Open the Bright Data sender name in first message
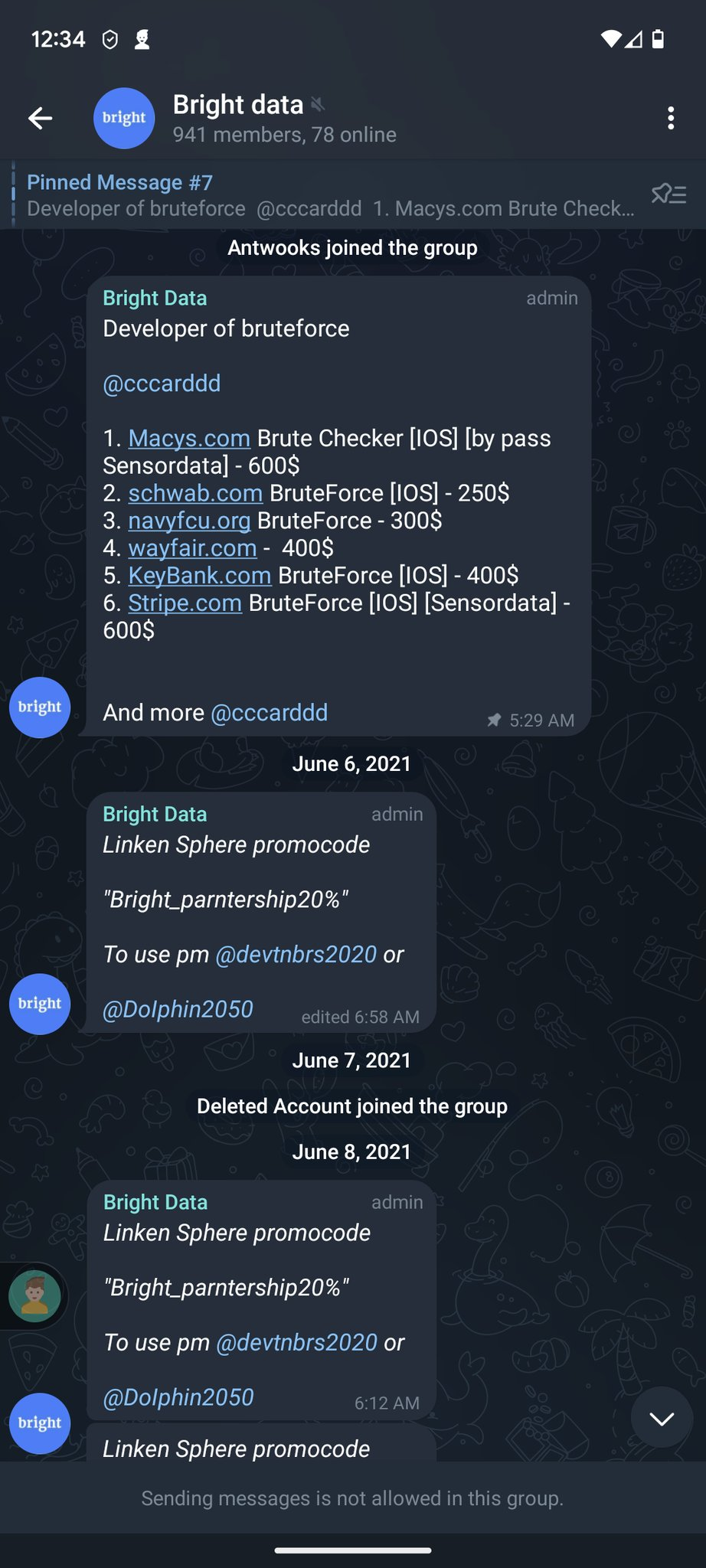 coord(155,299)
